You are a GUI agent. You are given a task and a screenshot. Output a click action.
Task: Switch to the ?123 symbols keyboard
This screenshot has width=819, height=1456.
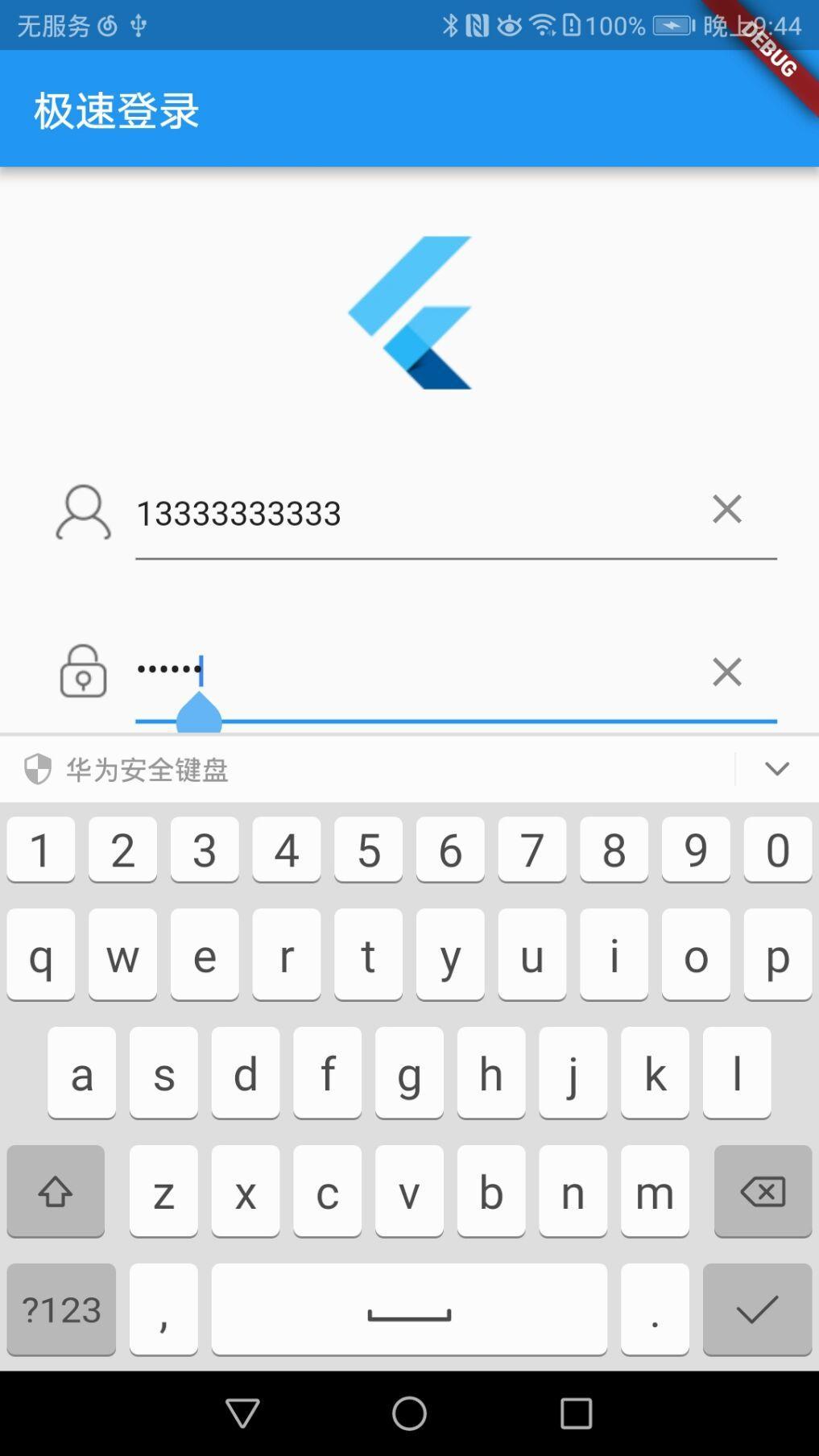pos(61,1309)
